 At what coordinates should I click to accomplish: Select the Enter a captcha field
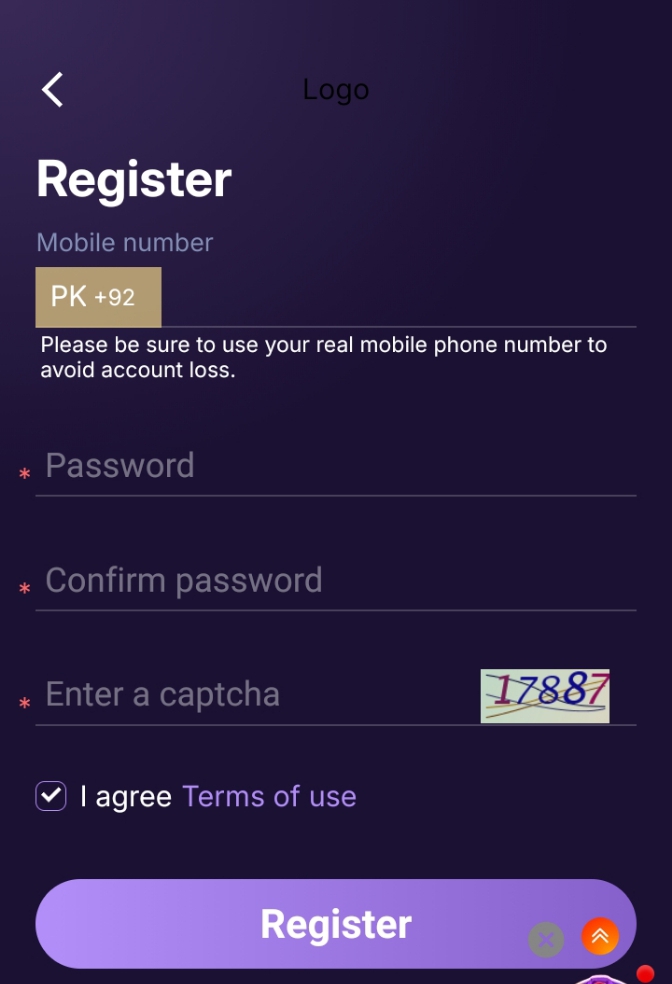click(x=255, y=695)
